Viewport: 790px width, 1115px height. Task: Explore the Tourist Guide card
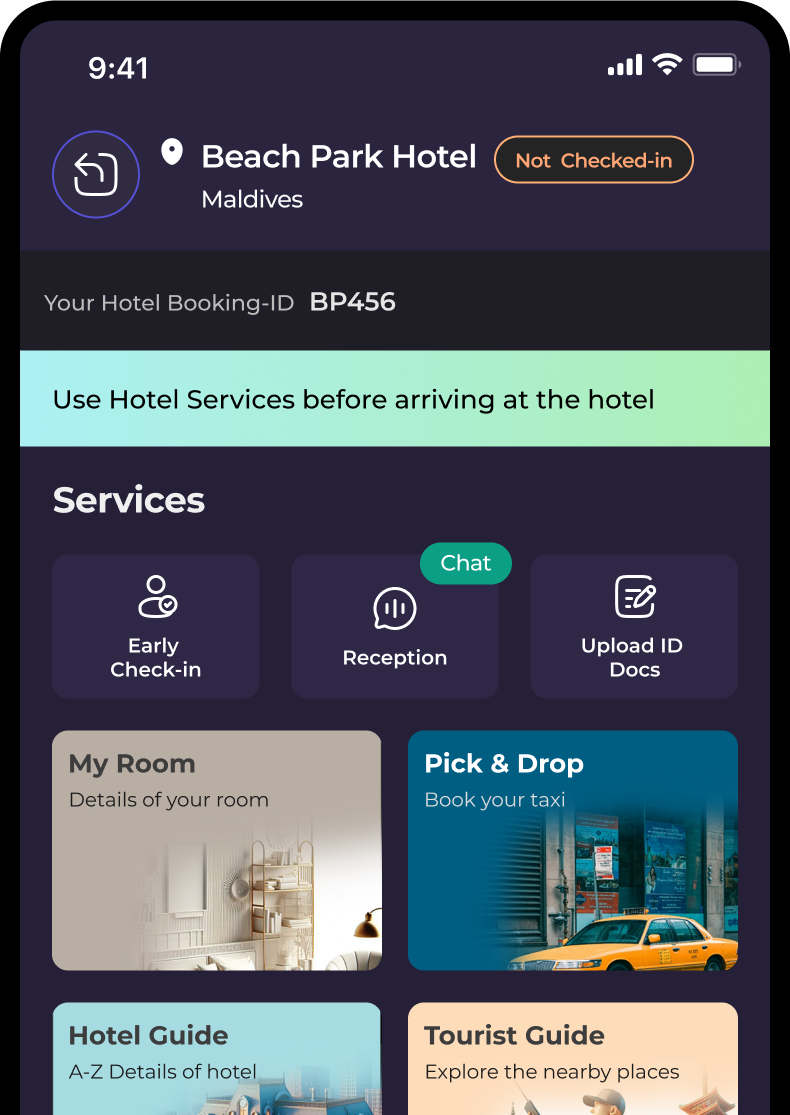point(573,1058)
